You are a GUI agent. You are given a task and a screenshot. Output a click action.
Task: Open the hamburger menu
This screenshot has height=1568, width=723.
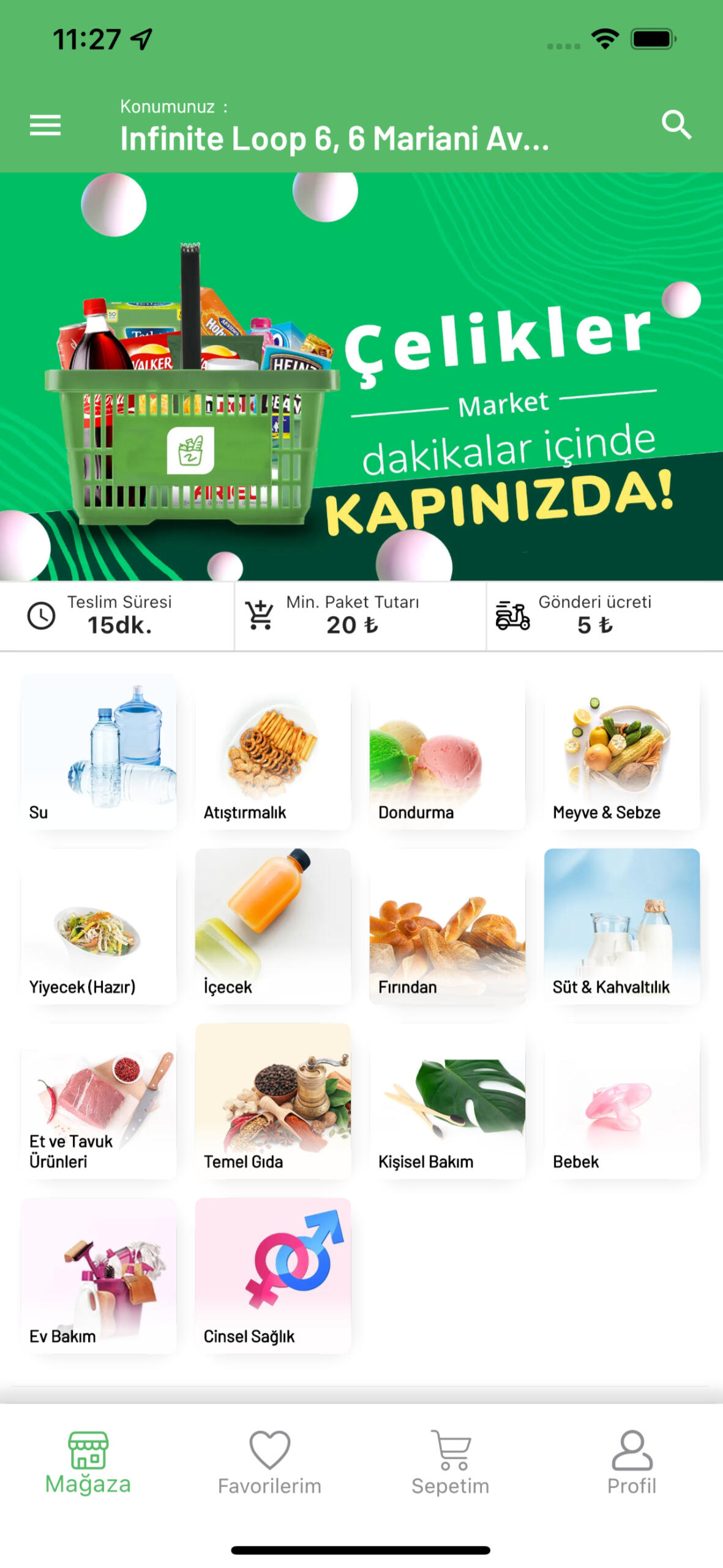(x=45, y=125)
